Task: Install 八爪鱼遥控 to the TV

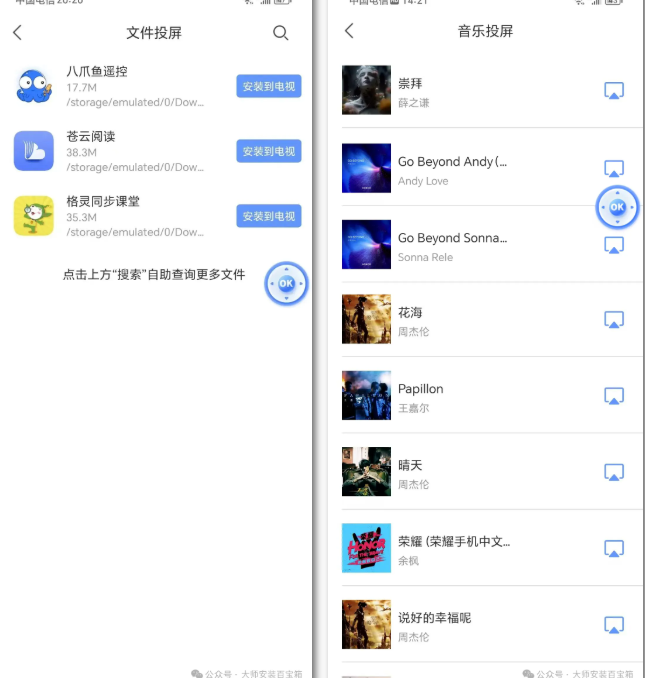Action: coord(269,86)
